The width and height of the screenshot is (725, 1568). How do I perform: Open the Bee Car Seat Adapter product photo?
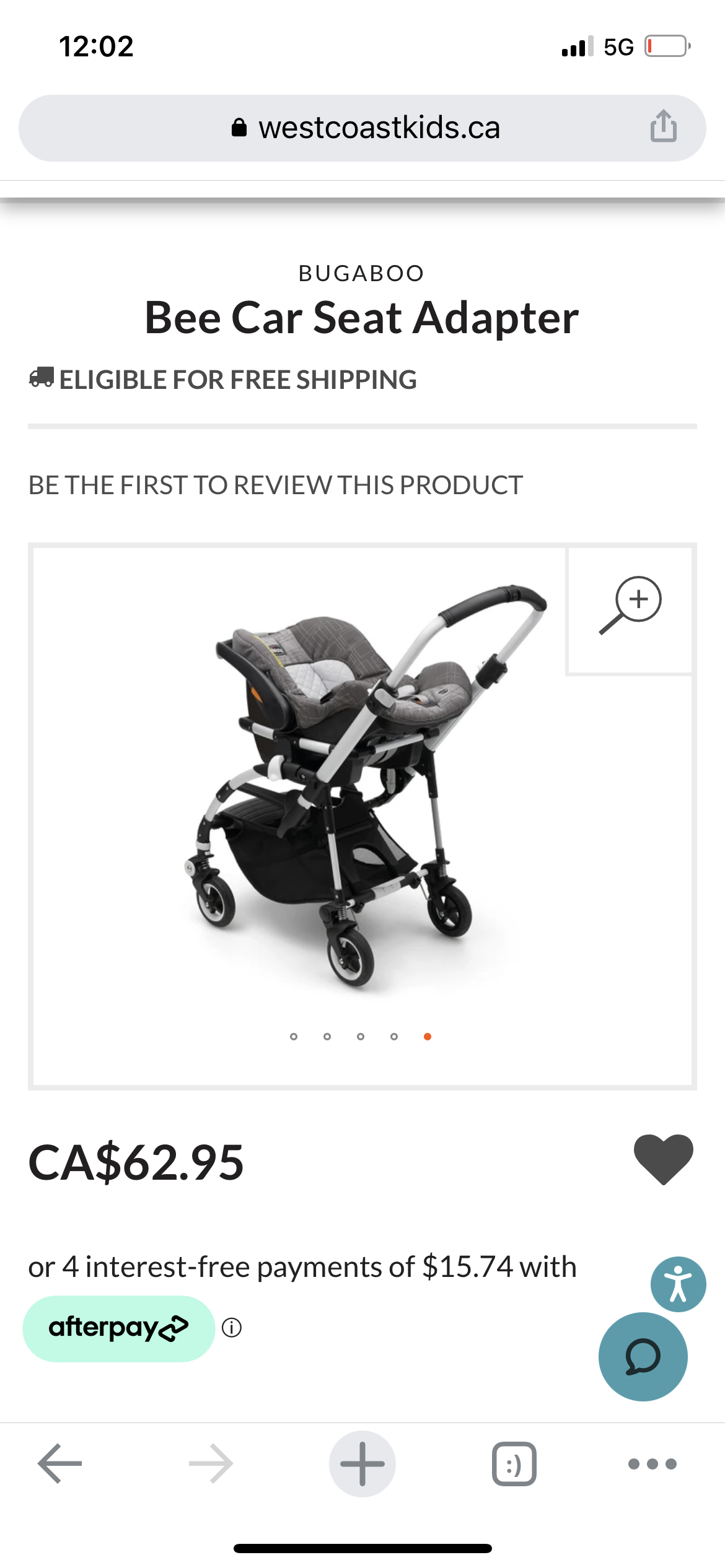click(x=362, y=786)
